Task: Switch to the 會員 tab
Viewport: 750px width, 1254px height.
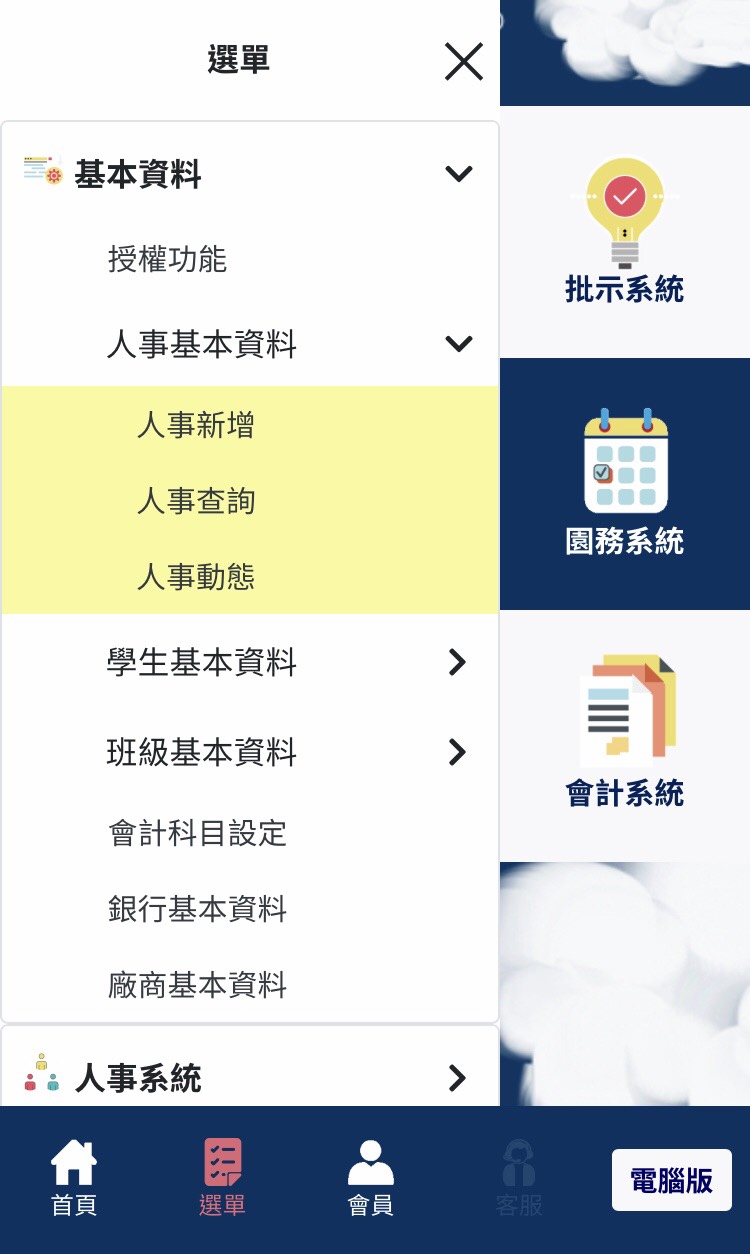Action: (x=370, y=1179)
